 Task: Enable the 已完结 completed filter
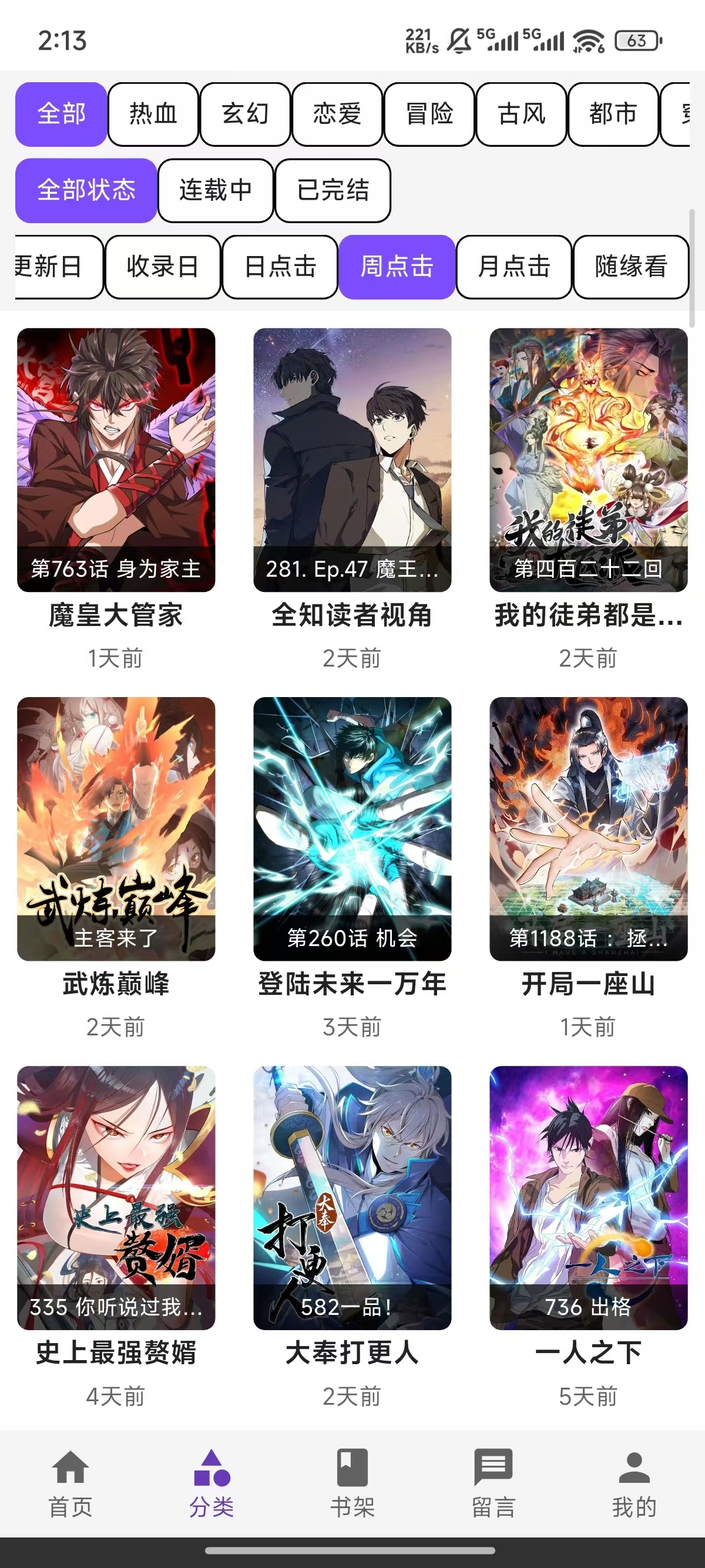coord(333,190)
